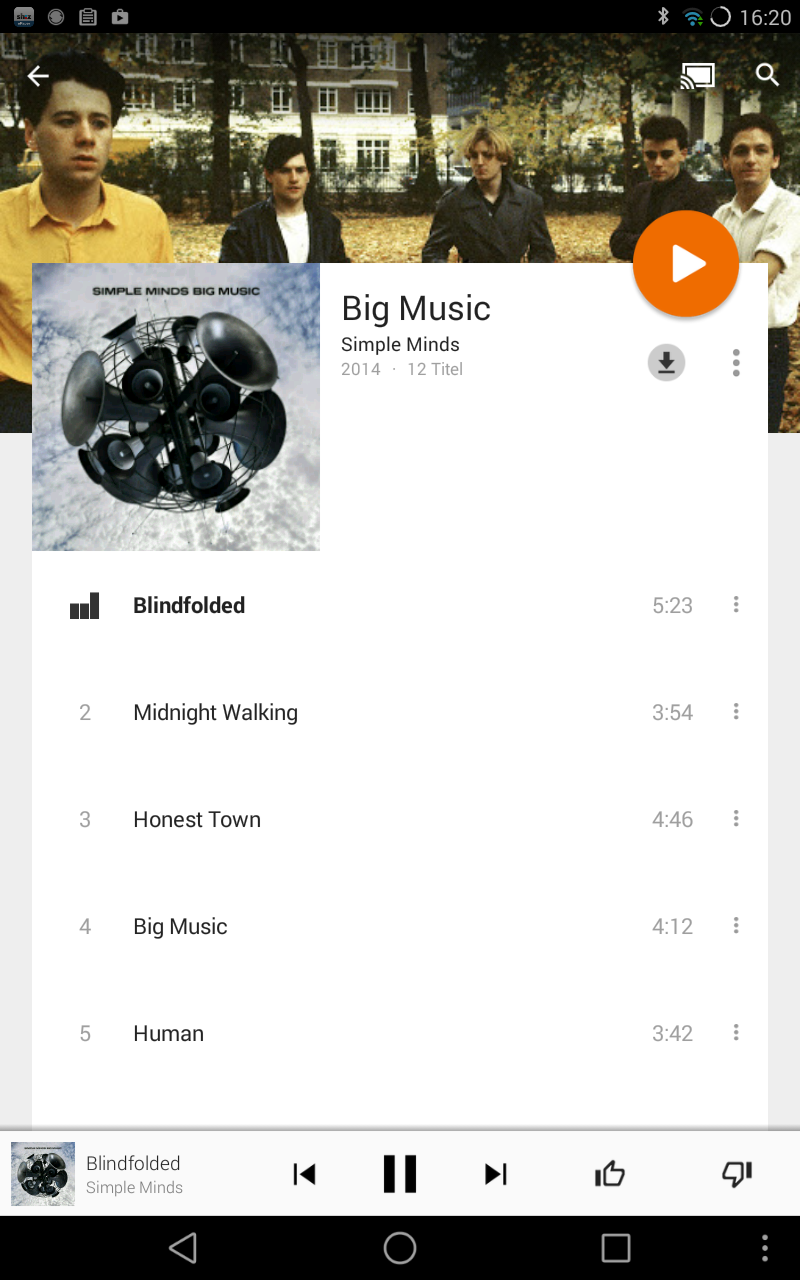Give Blindfolded a thumbs up
This screenshot has width=800, height=1280.
(x=610, y=1174)
